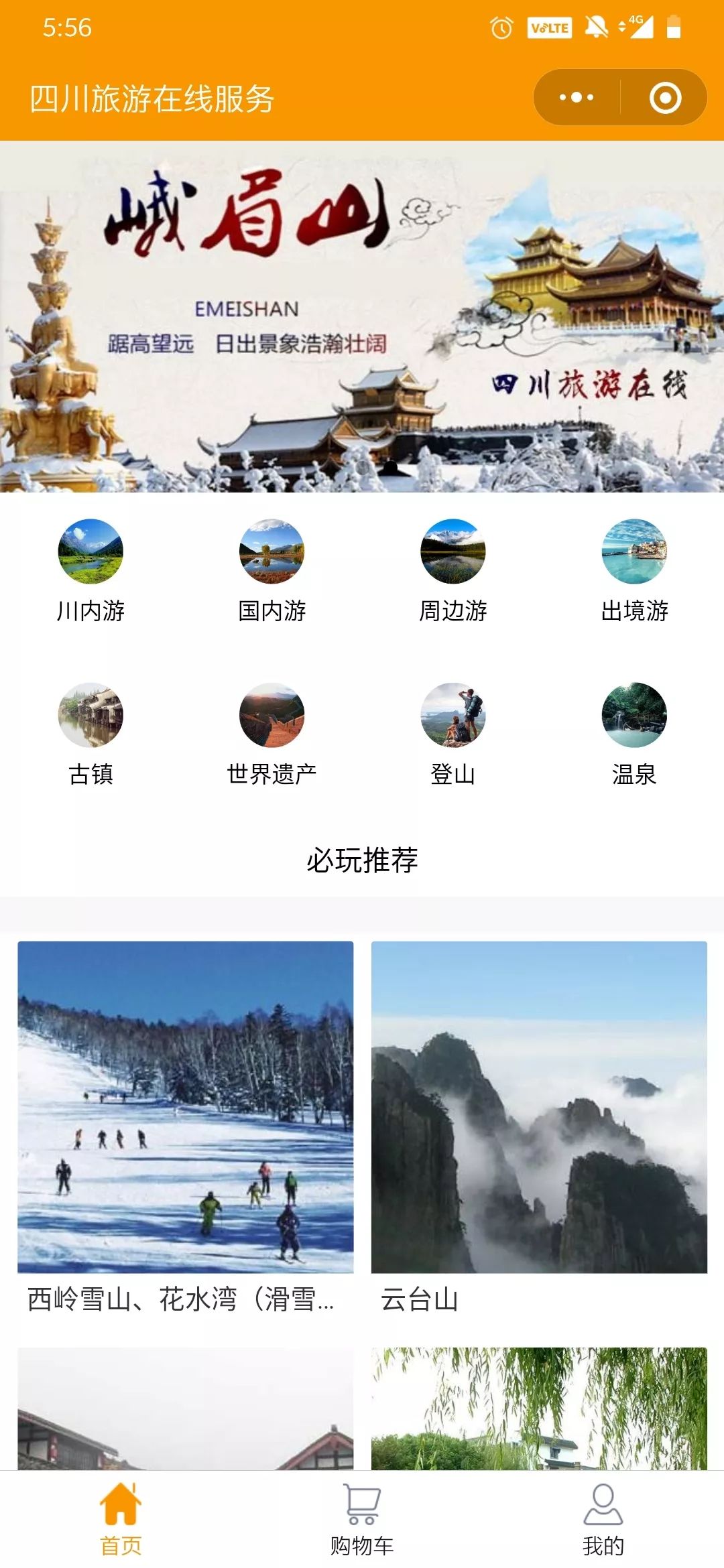
Task: Close the mini program via circle icon
Action: point(665,98)
